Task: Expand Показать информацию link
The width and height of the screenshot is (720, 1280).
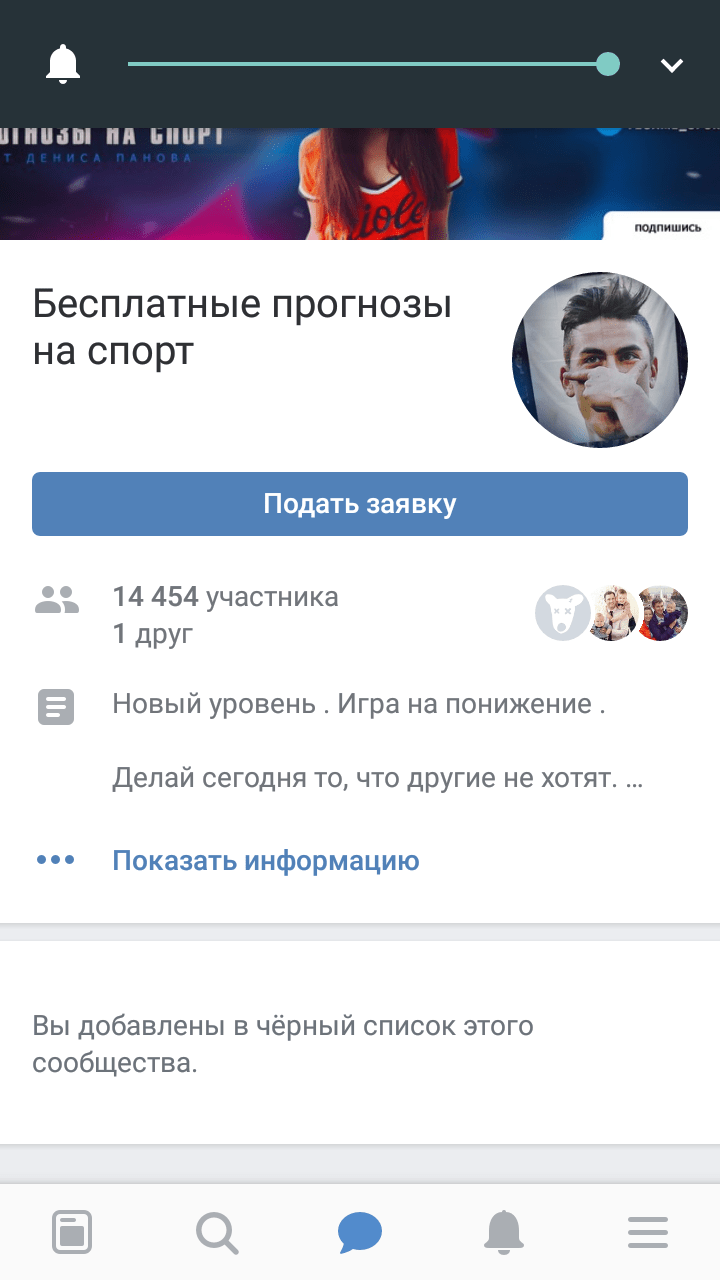Action: (265, 860)
